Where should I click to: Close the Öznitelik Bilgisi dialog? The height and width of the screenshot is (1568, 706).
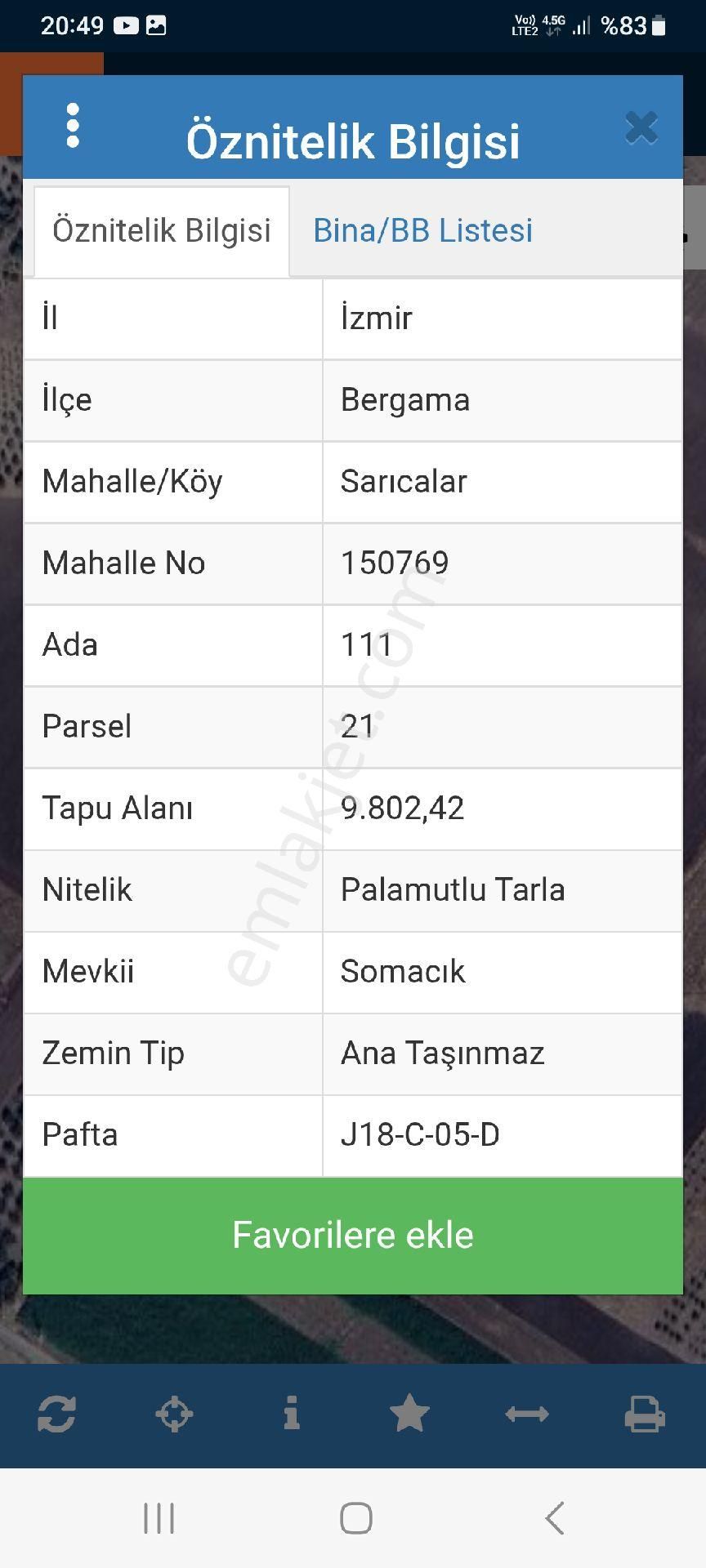coord(641,127)
